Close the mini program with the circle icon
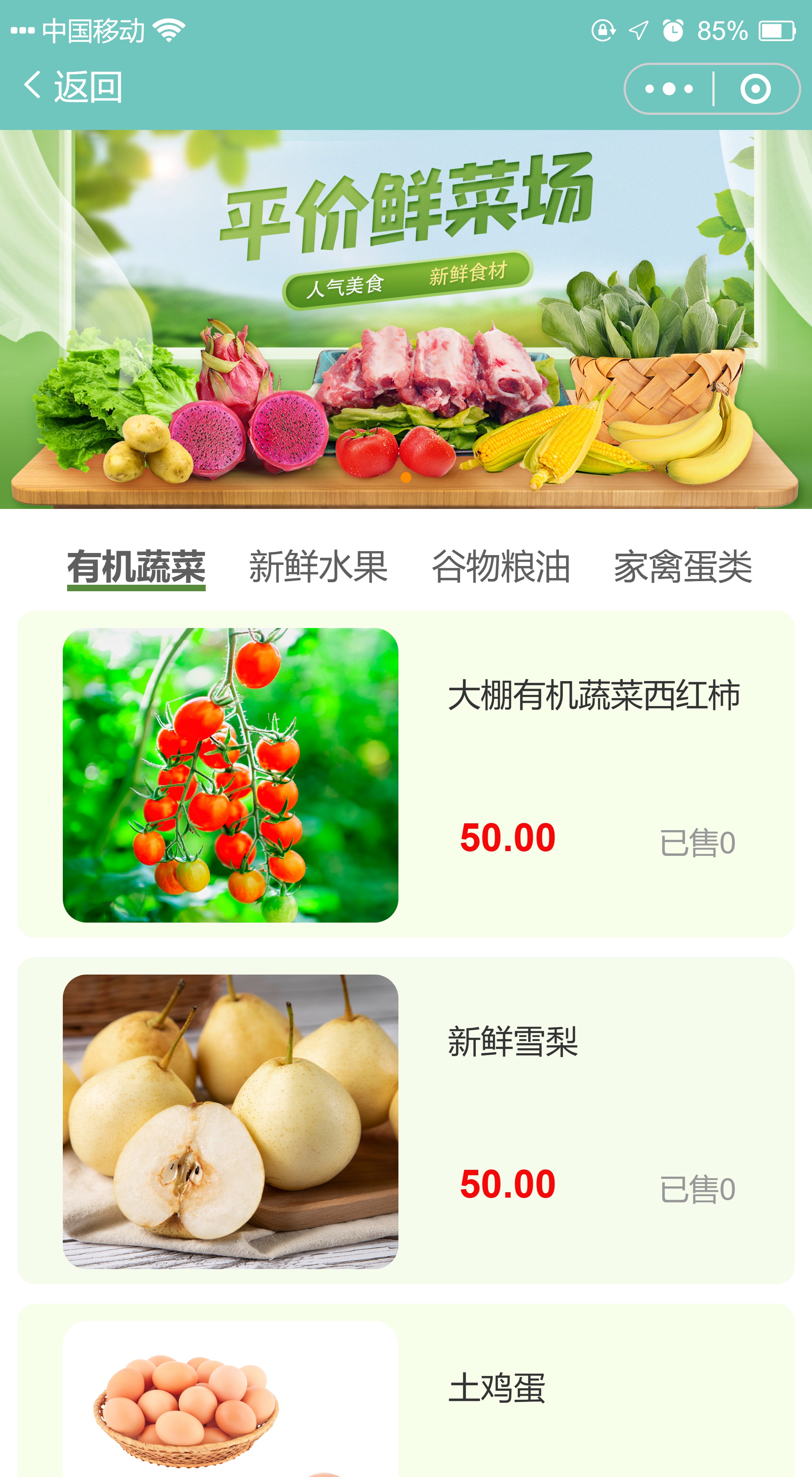 pos(755,89)
